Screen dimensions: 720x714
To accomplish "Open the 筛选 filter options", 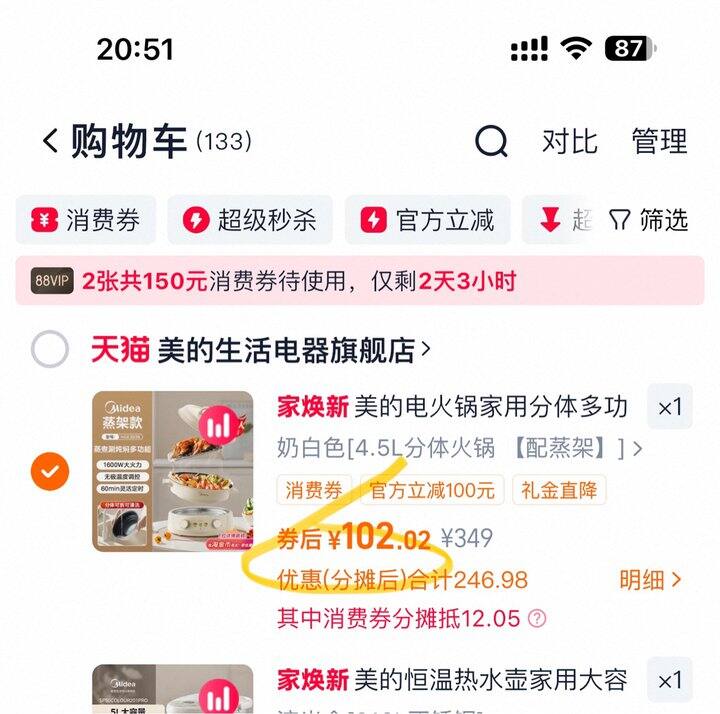I will coord(650,220).
